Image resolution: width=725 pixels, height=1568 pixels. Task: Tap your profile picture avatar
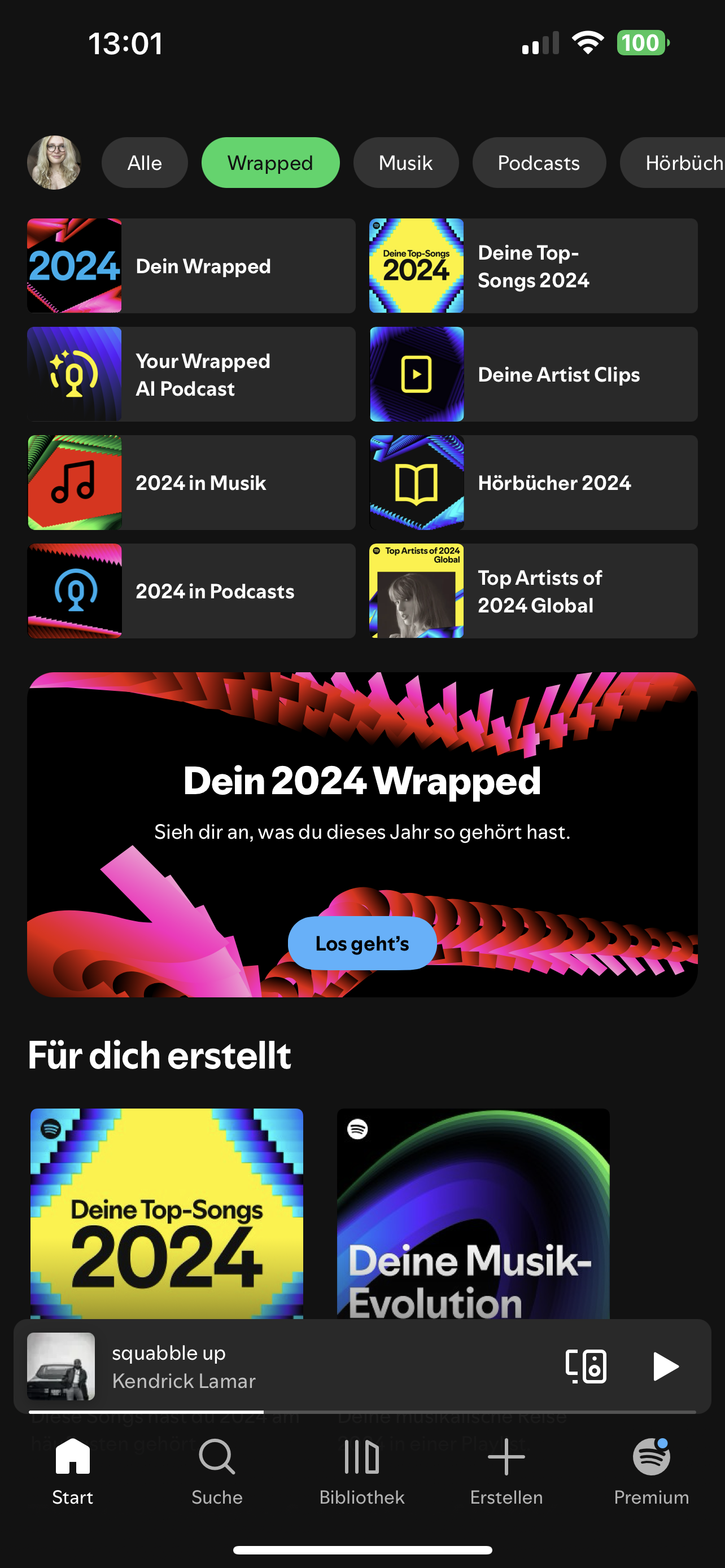pyautogui.click(x=55, y=163)
